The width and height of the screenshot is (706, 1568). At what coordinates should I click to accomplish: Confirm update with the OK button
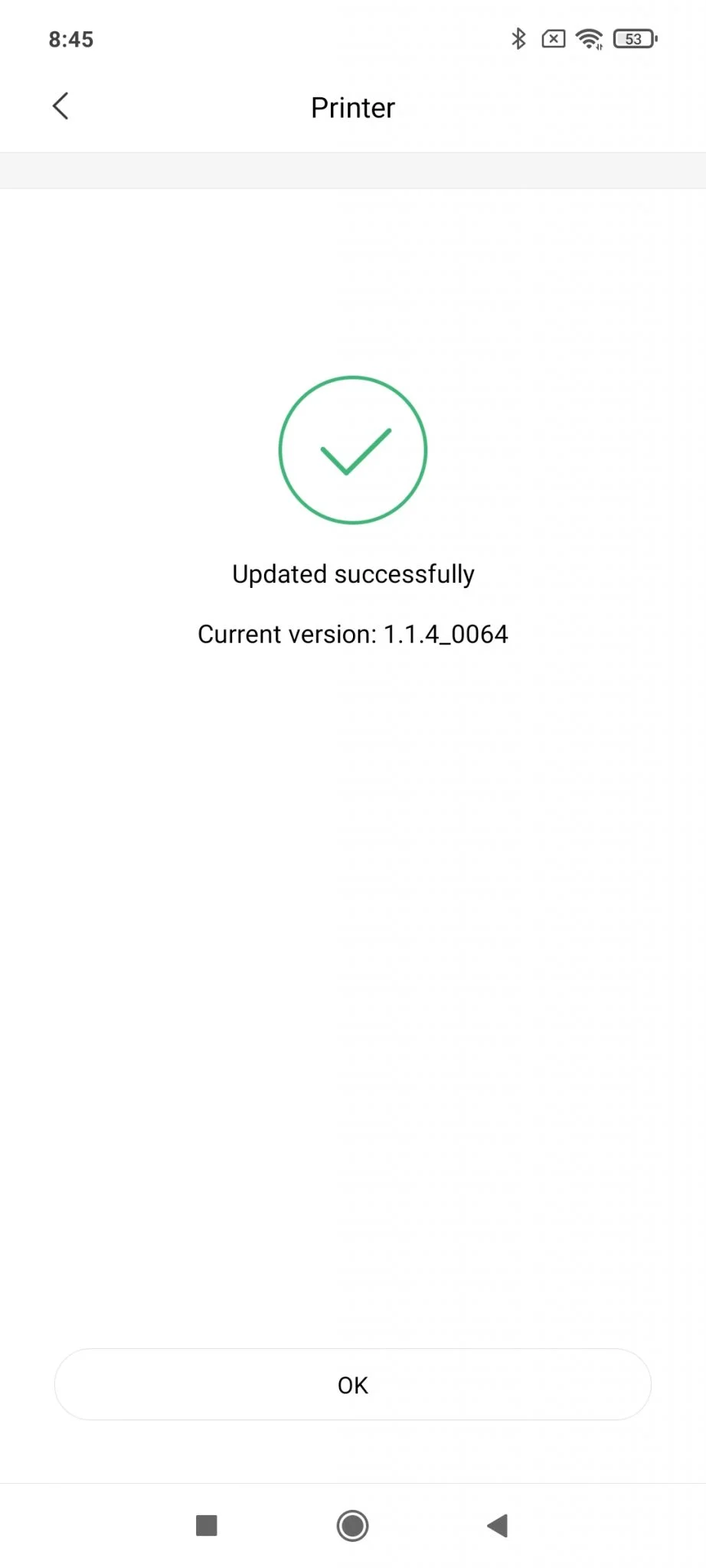[x=352, y=1384]
